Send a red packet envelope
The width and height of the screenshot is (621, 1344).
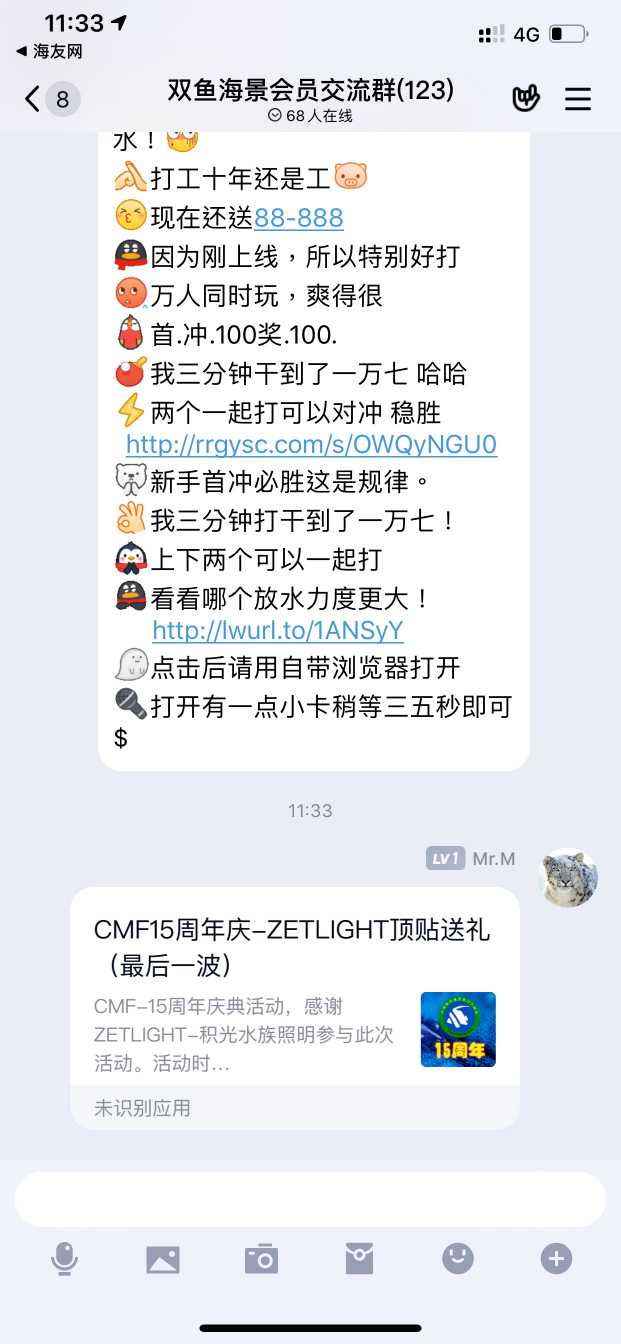pyautogui.click(x=359, y=1258)
